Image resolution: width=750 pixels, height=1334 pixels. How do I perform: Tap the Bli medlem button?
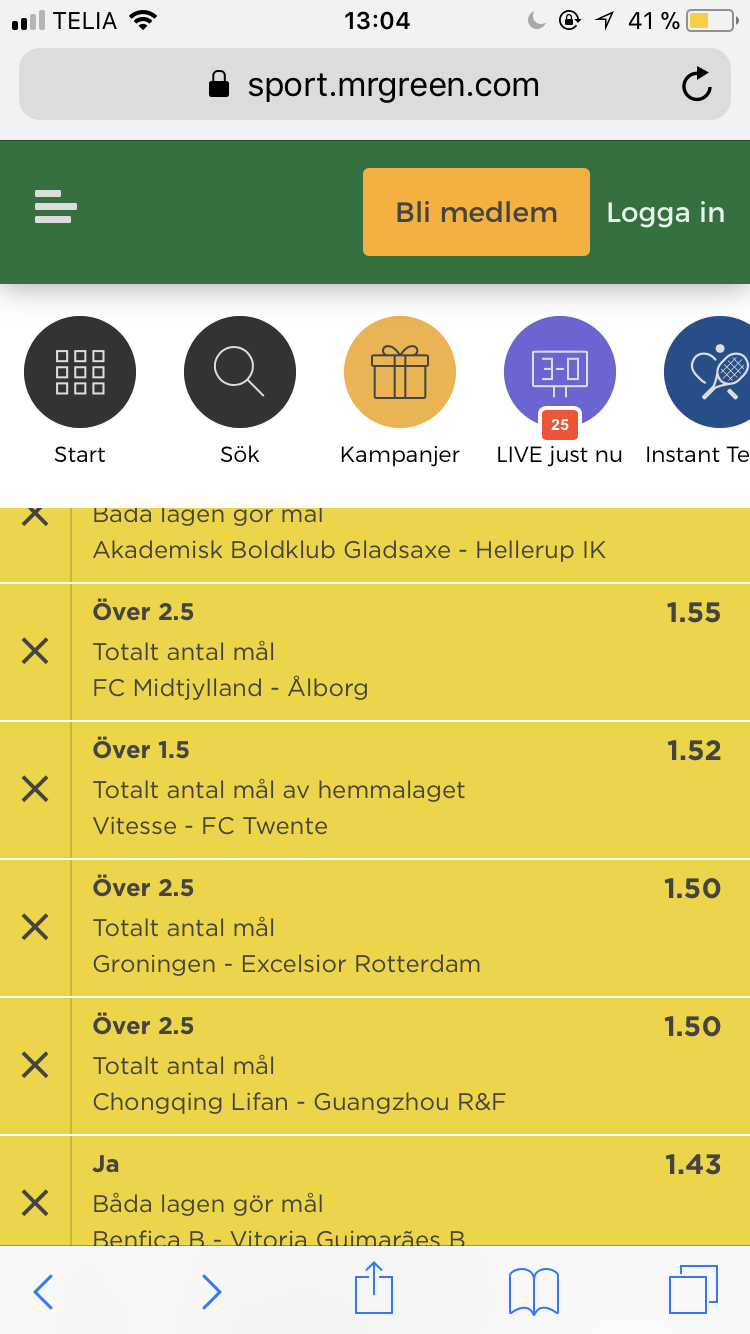click(476, 212)
